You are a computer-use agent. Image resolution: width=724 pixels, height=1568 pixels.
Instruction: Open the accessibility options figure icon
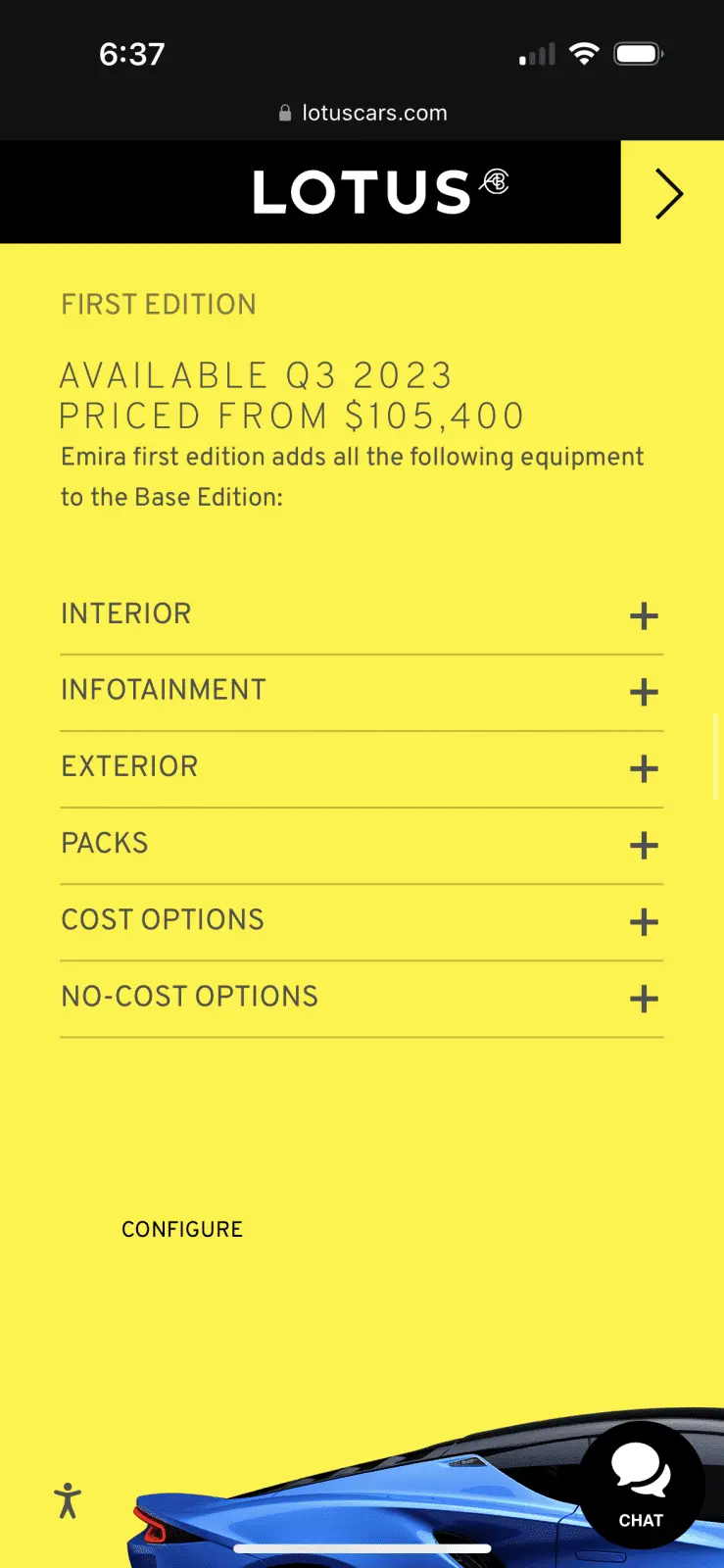click(x=68, y=1500)
